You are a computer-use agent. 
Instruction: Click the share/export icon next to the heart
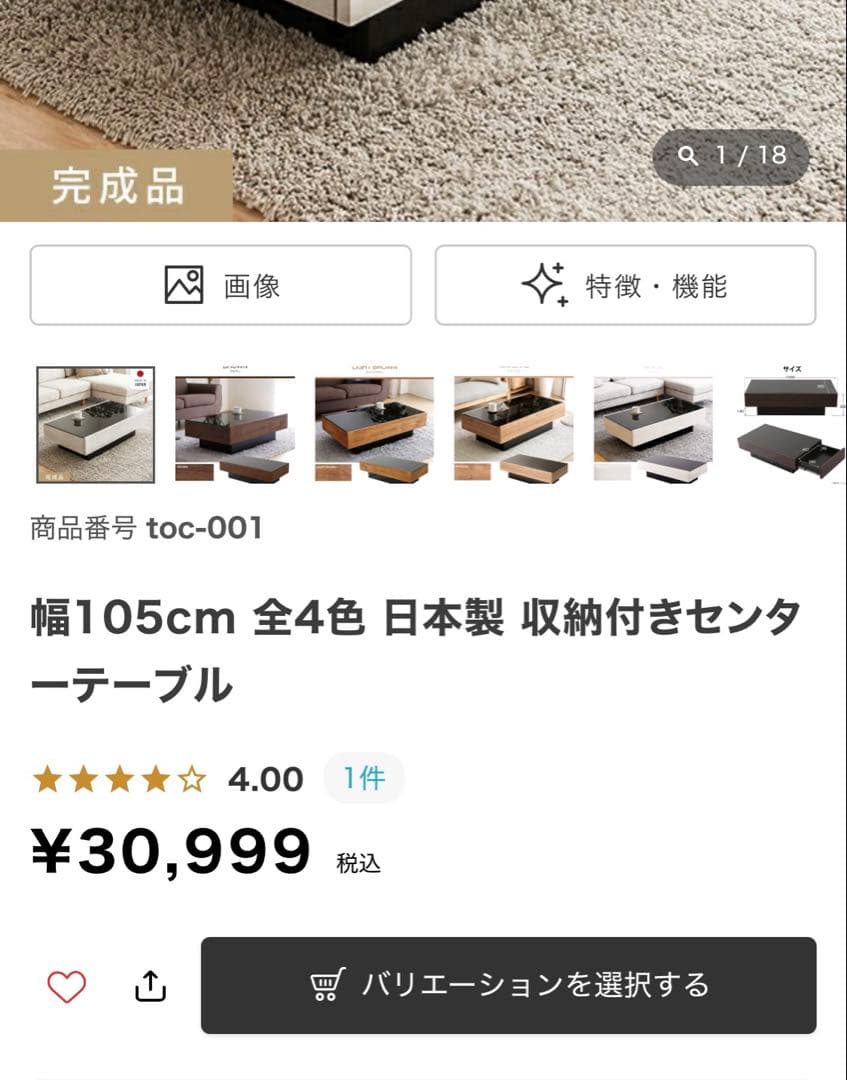150,984
